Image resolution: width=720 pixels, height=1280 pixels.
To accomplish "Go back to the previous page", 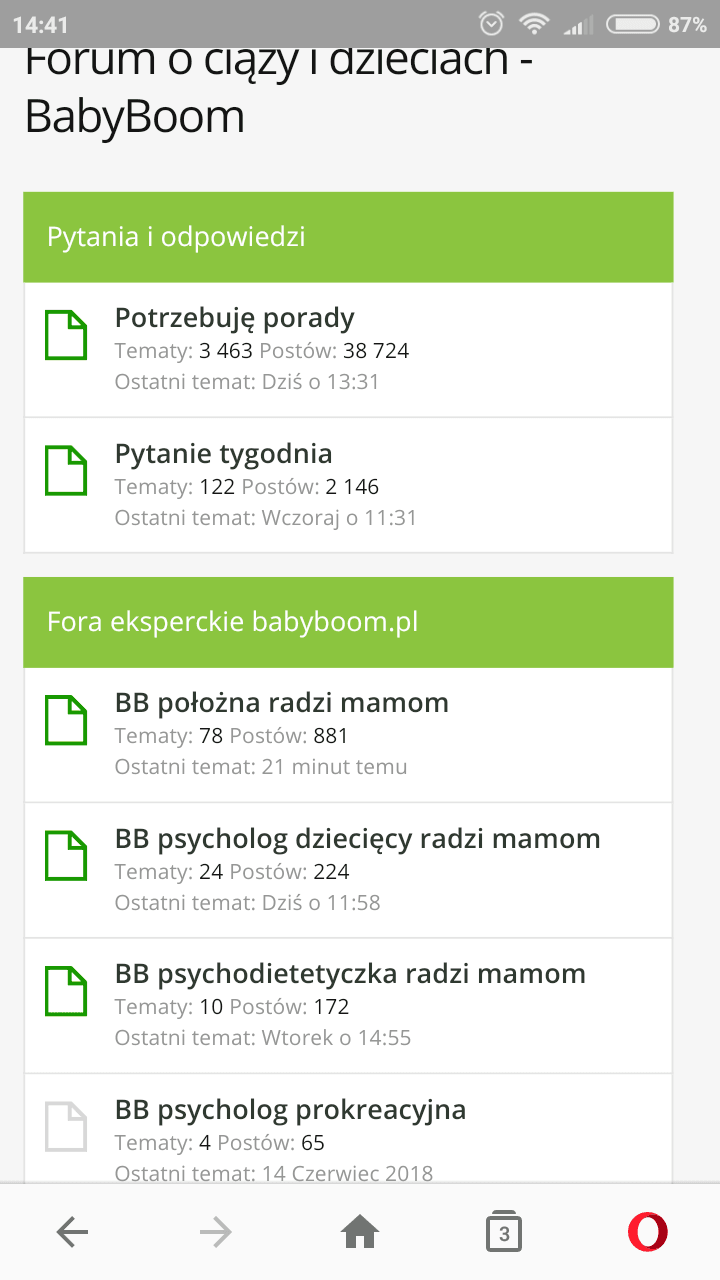I will 72,1233.
